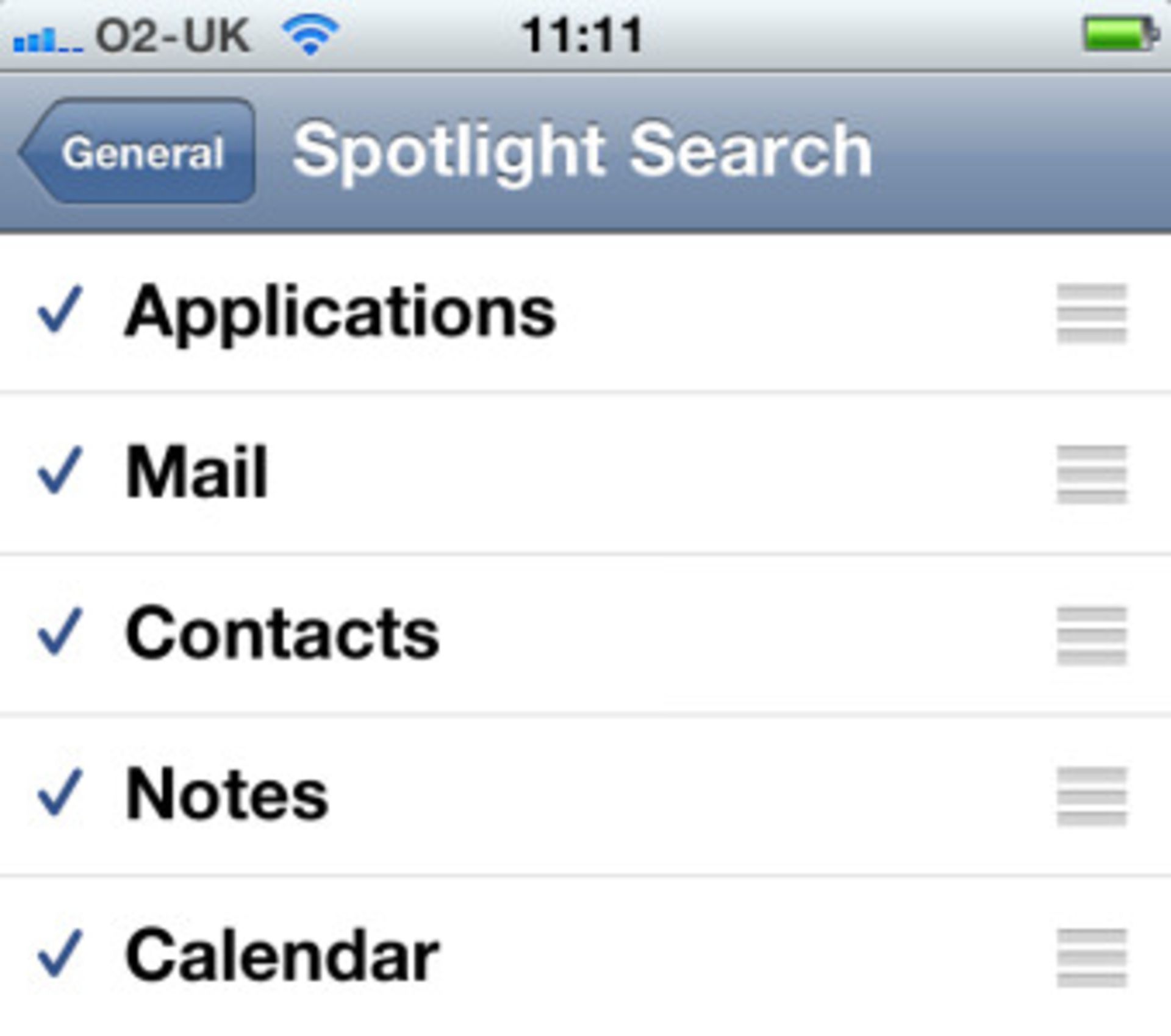
Task: Touch the reorder grip on the Notes row
Action: click(x=1091, y=796)
